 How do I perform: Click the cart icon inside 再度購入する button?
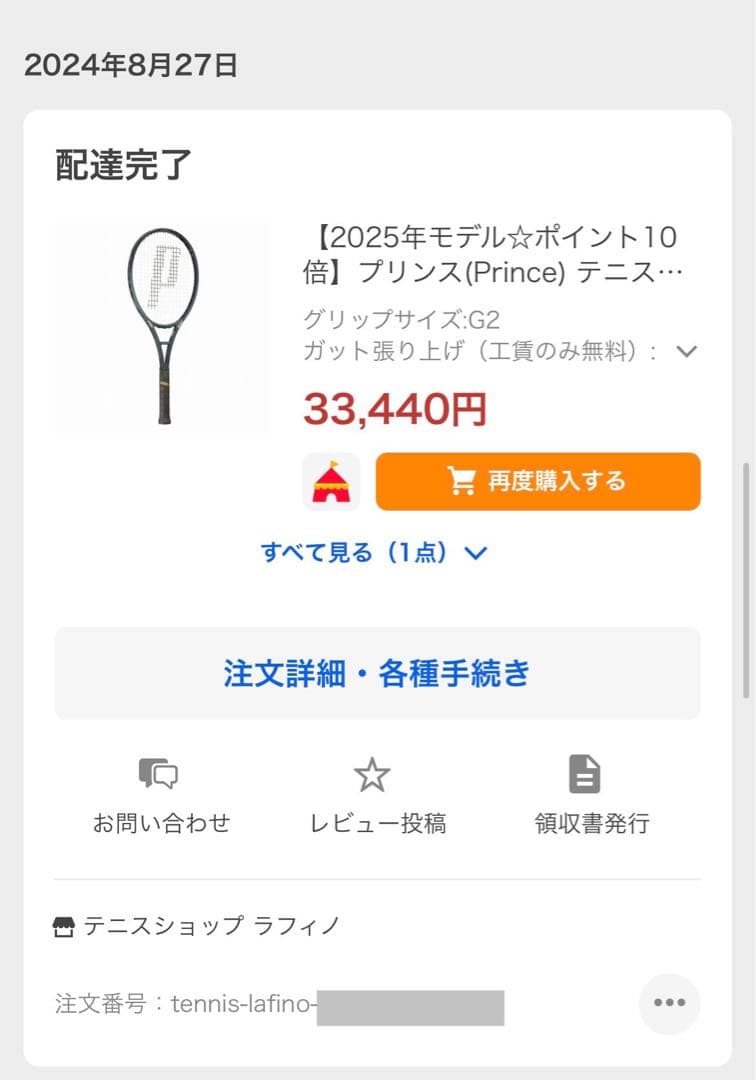point(461,481)
